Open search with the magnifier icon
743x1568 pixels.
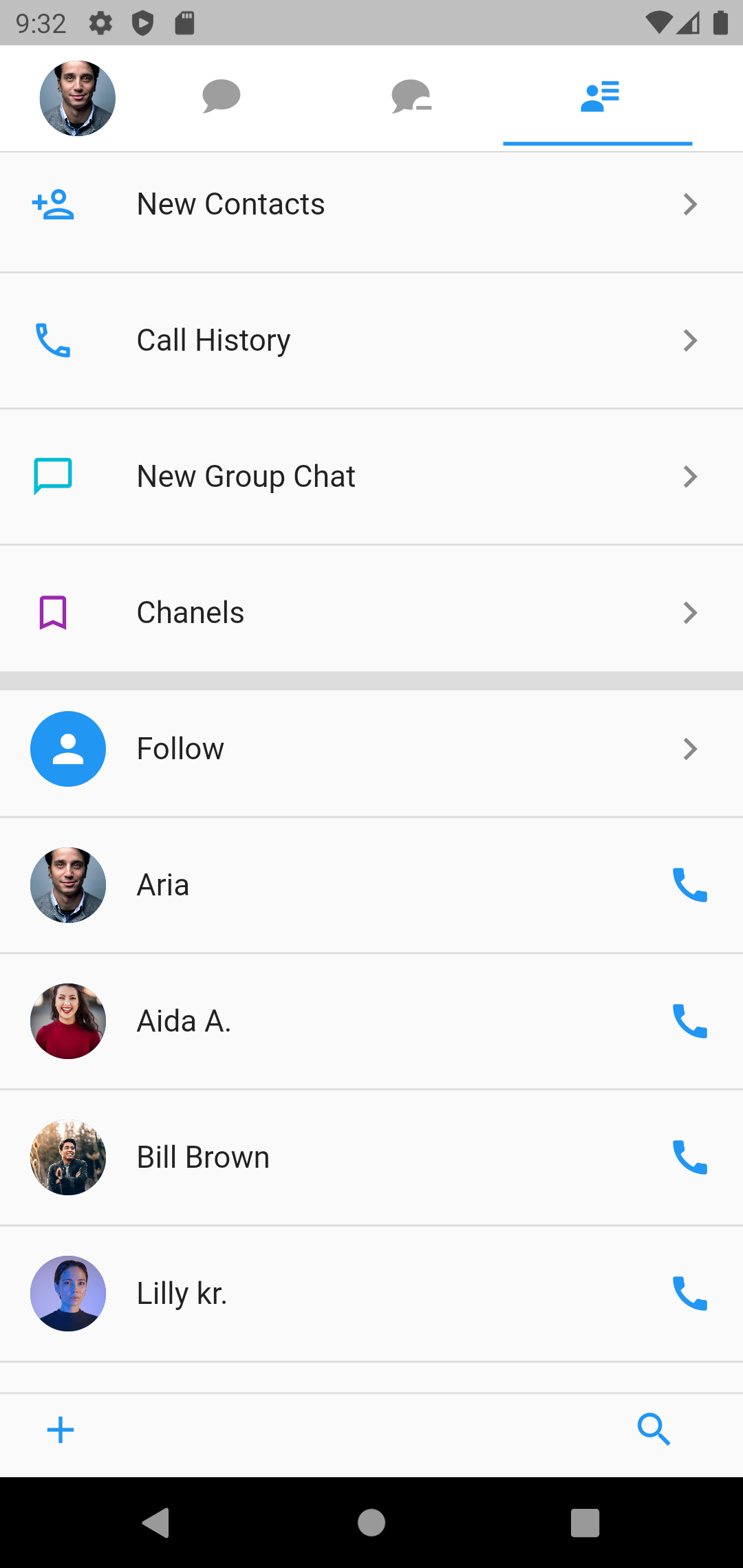click(654, 1430)
